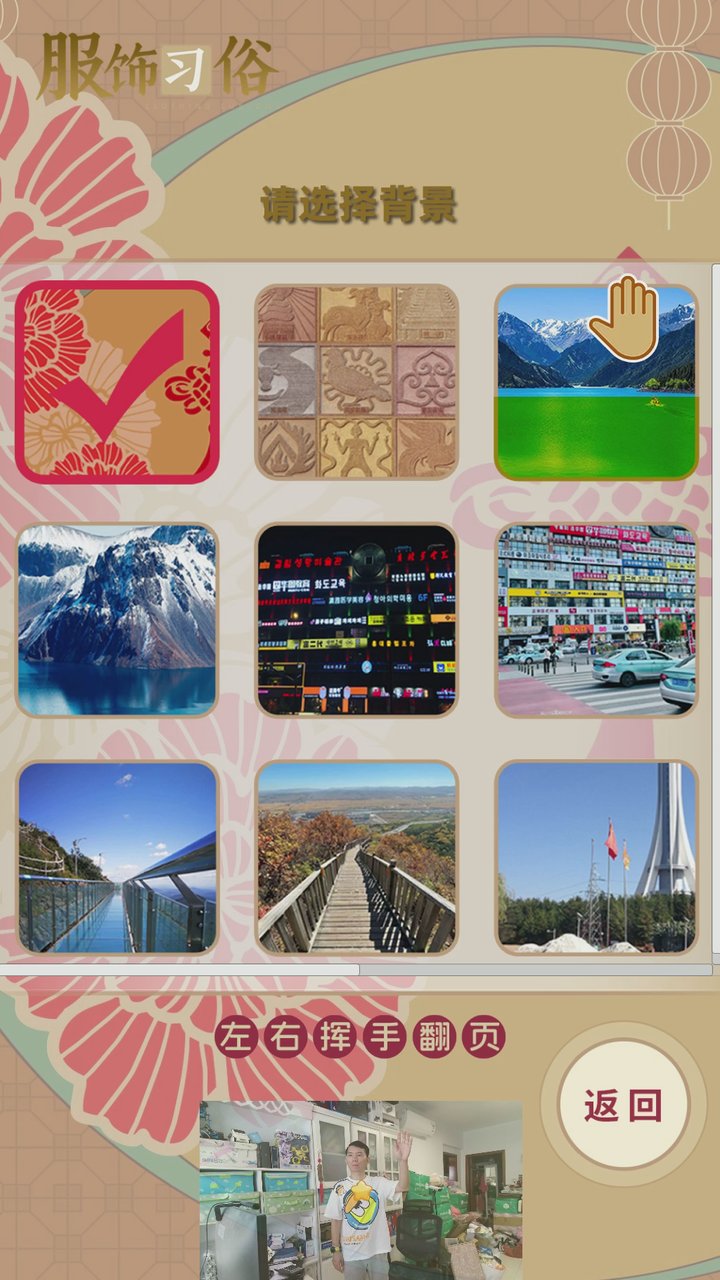This screenshot has height=1280, width=720.
Task: Select the red floral background with checkmark
Action: pos(116,382)
